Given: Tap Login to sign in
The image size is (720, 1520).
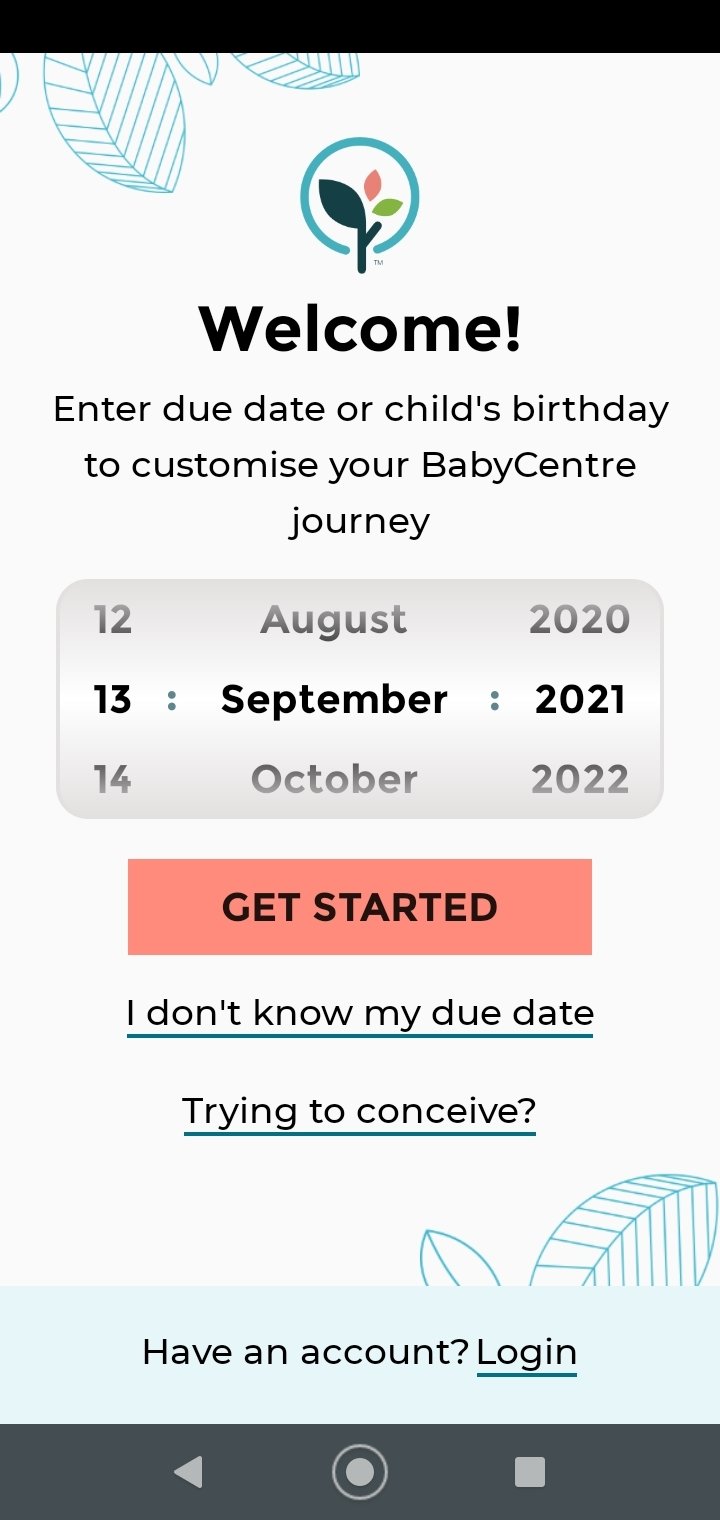Looking at the screenshot, I should pos(527,1352).
